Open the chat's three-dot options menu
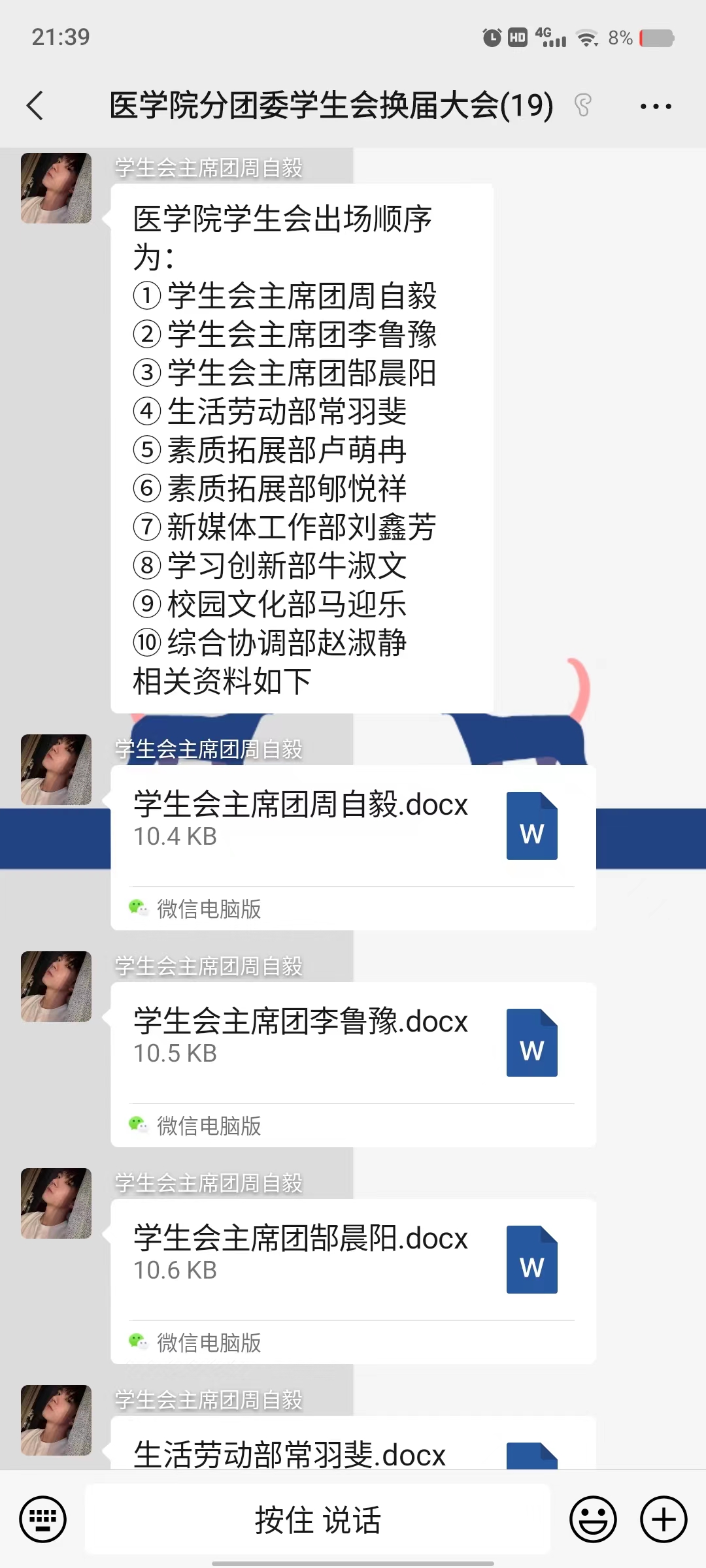 [x=655, y=106]
